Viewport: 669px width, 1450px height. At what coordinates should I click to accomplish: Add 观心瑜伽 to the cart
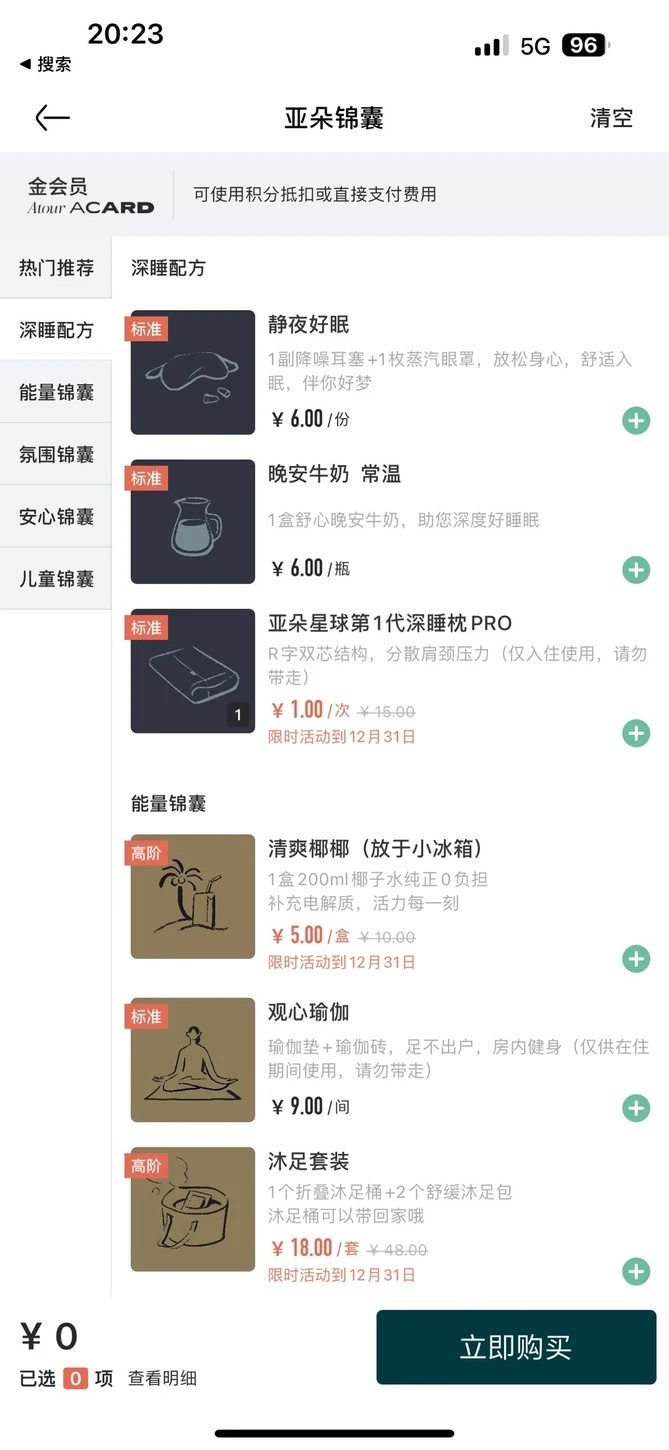pos(636,1108)
